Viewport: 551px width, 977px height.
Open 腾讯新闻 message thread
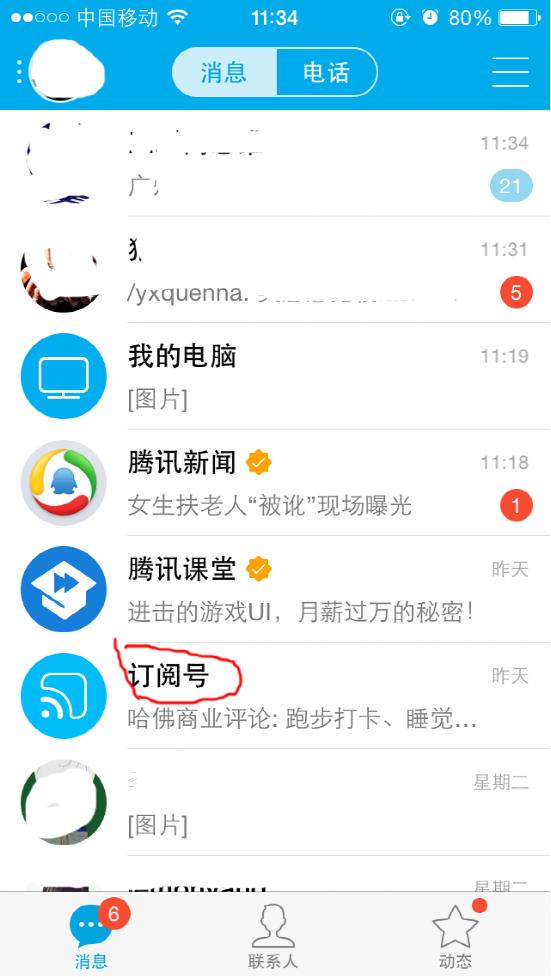pyautogui.click(x=276, y=483)
